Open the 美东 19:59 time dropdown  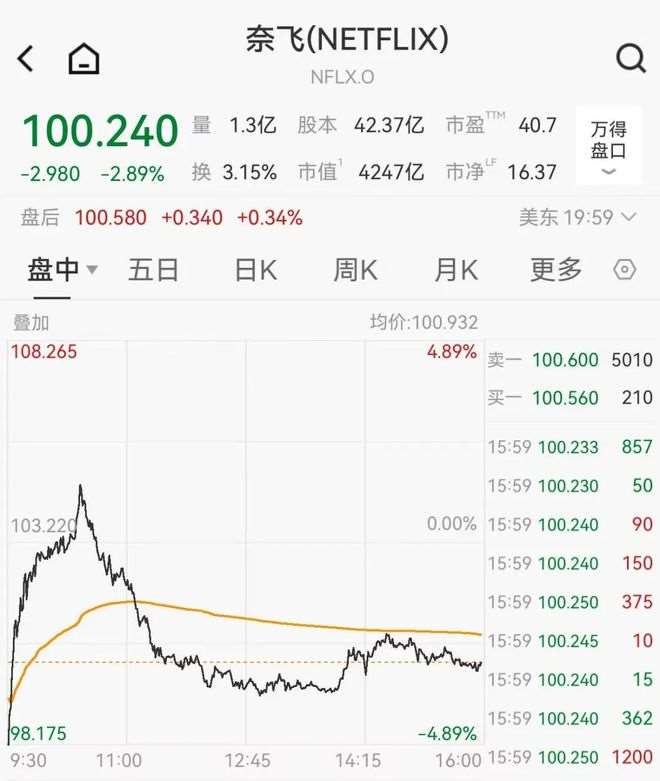tap(577, 217)
